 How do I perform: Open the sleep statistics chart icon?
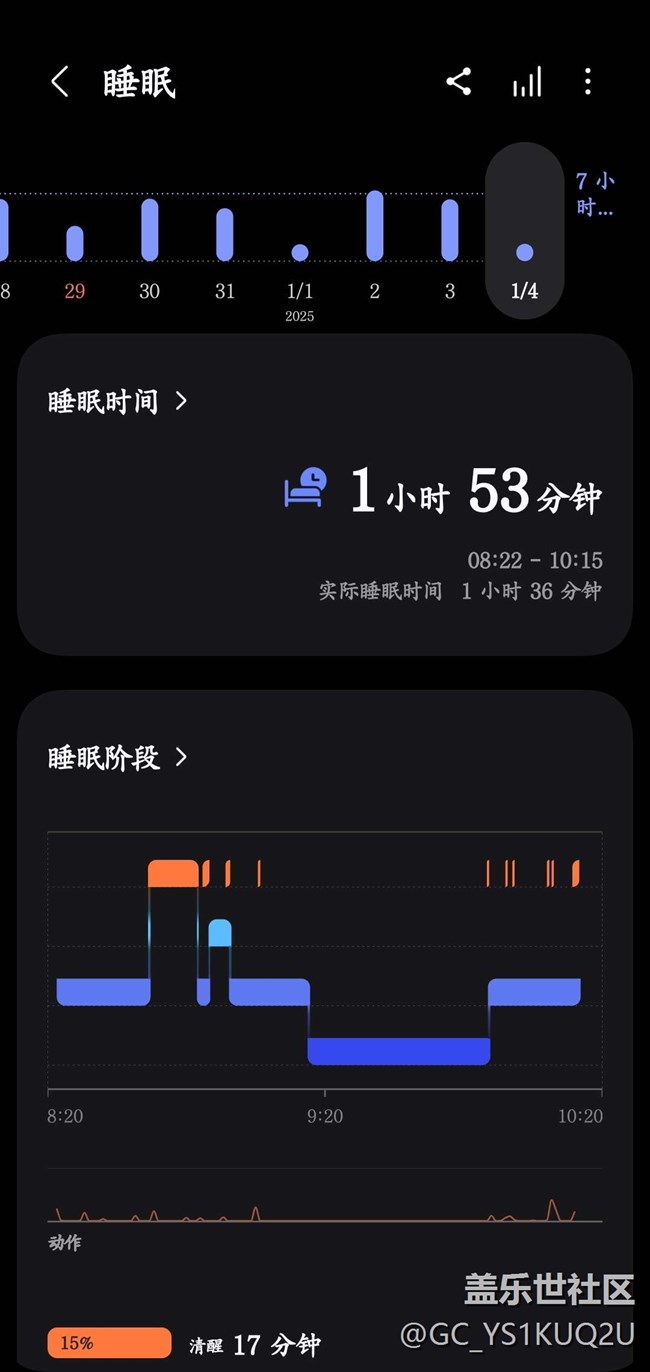(x=527, y=82)
